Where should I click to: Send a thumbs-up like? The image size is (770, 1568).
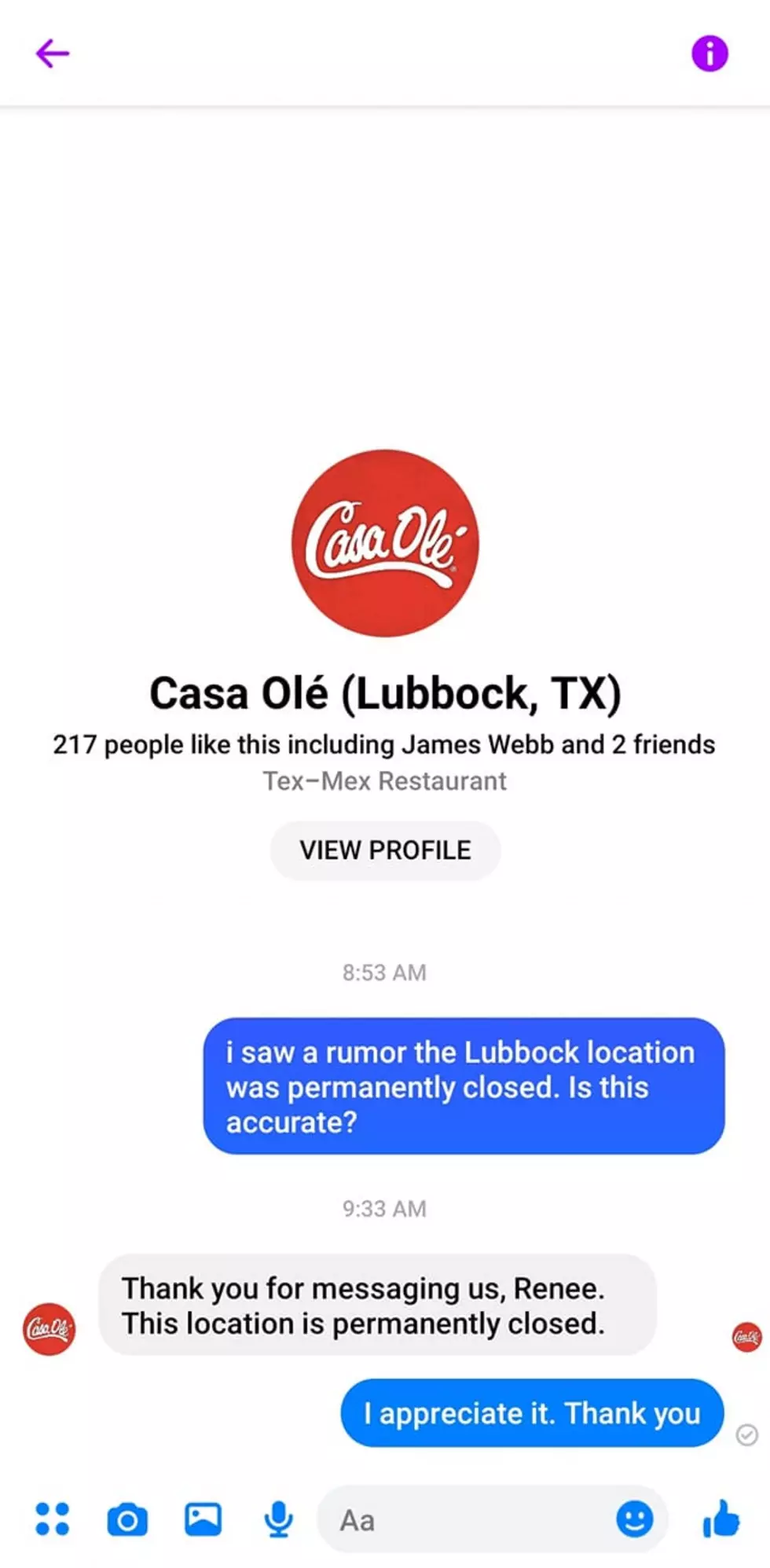pyautogui.click(x=721, y=1518)
